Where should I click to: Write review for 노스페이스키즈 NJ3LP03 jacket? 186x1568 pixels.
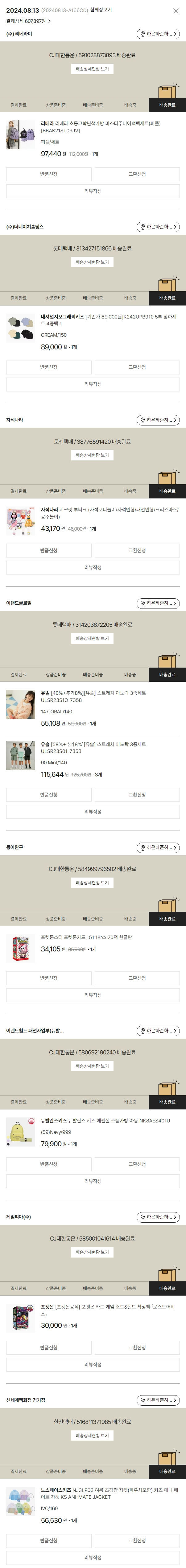pyautogui.click(x=93, y=1558)
